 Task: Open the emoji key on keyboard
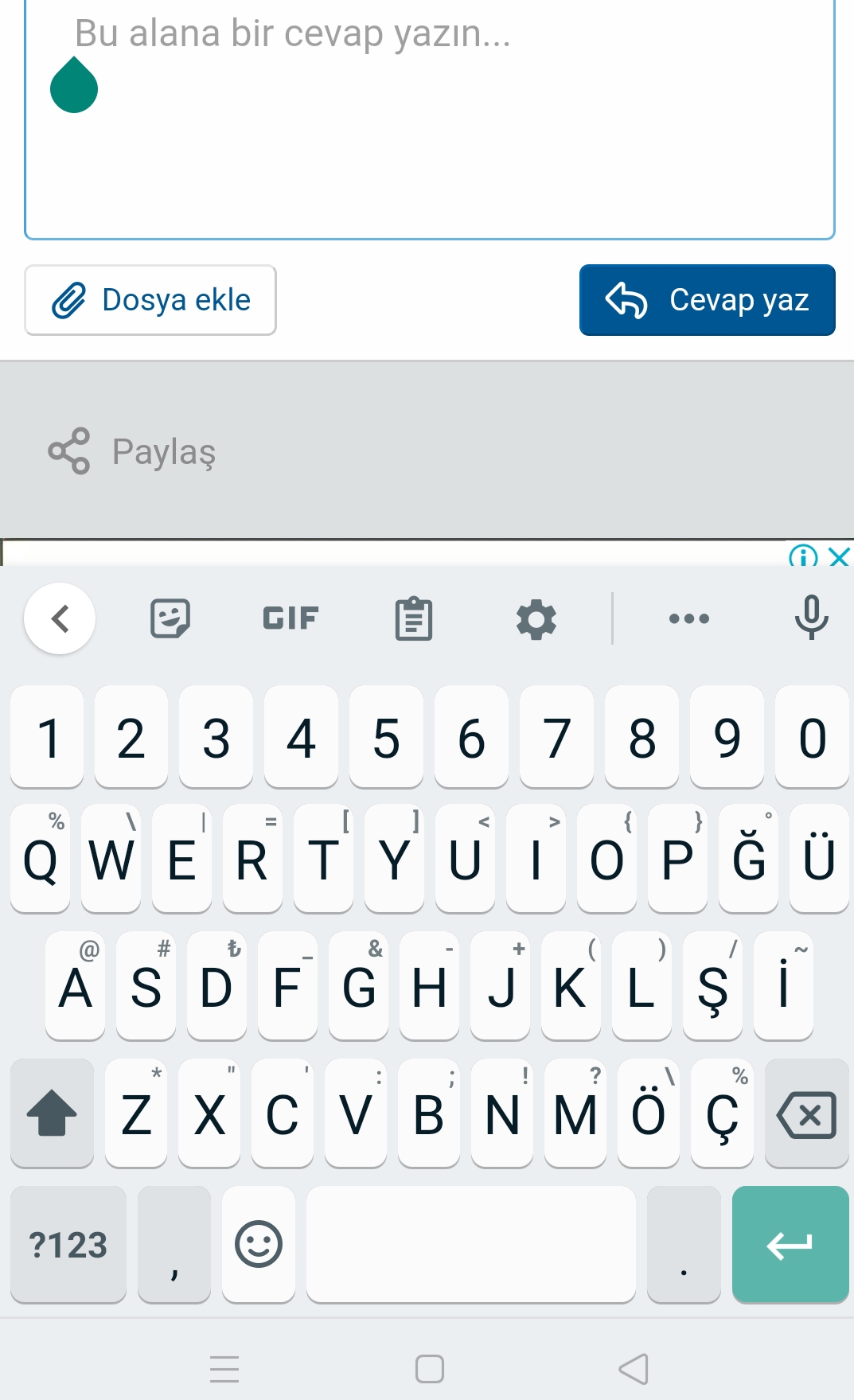[259, 1244]
